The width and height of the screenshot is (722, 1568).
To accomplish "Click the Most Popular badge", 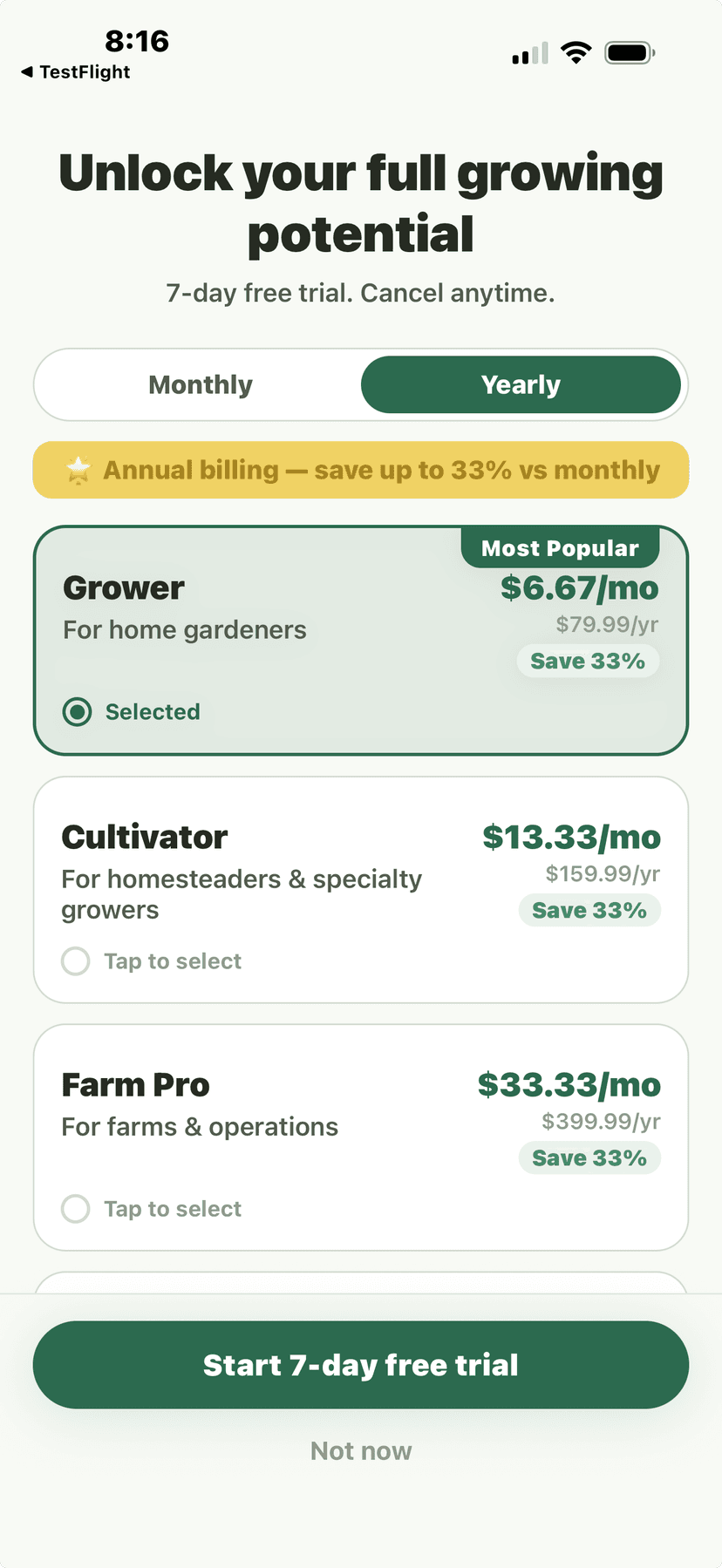I will (560, 547).
